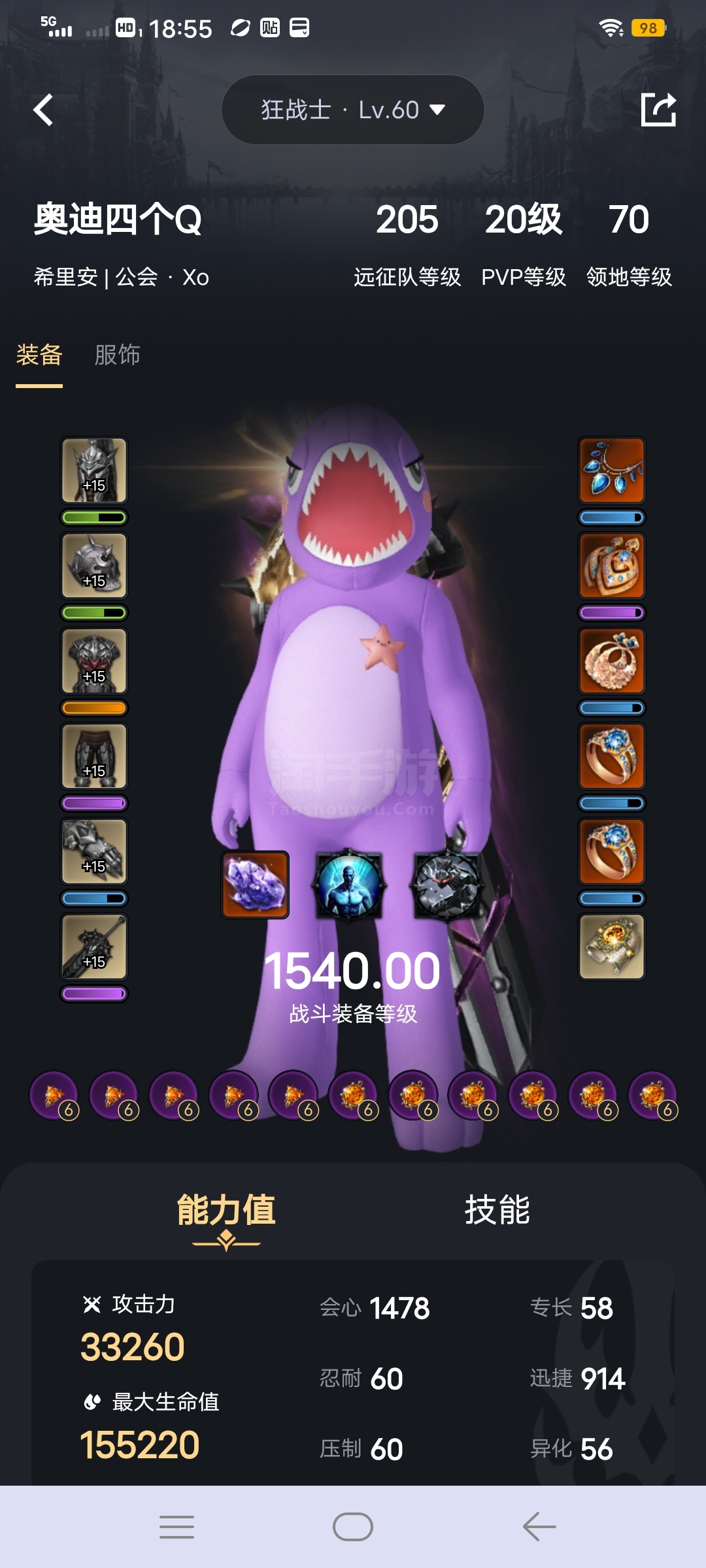Open the system recent apps menu

coord(176,1527)
